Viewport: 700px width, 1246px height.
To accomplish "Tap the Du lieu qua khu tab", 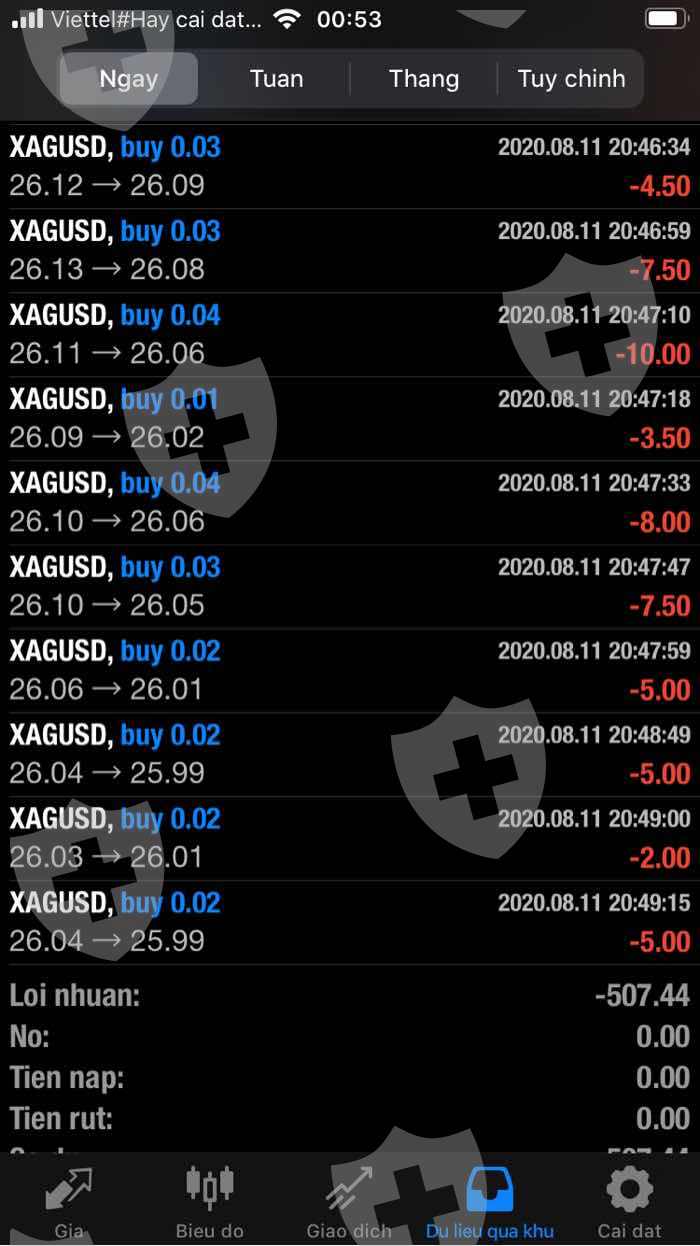I will click(490, 1201).
